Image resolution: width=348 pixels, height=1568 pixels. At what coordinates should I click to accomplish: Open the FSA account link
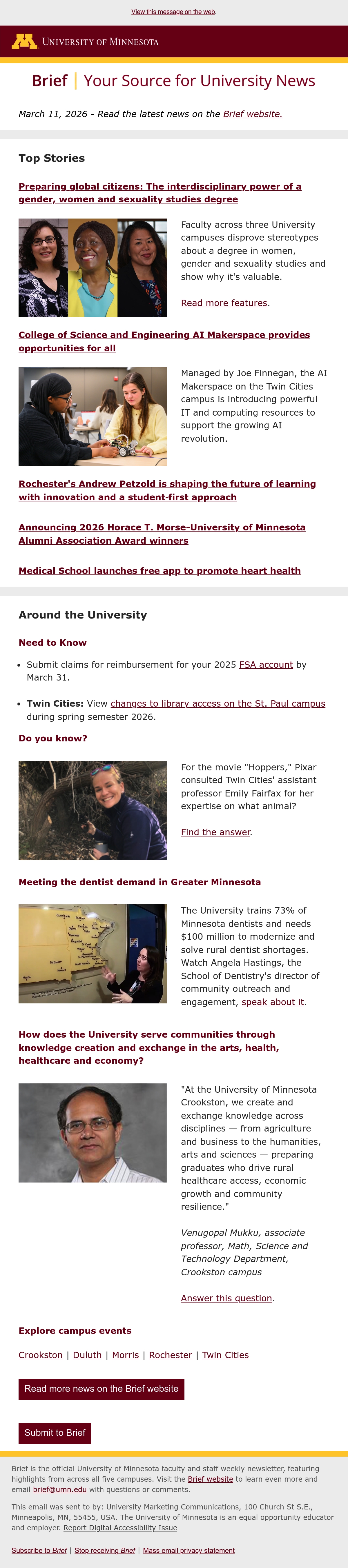[x=266, y=664]
